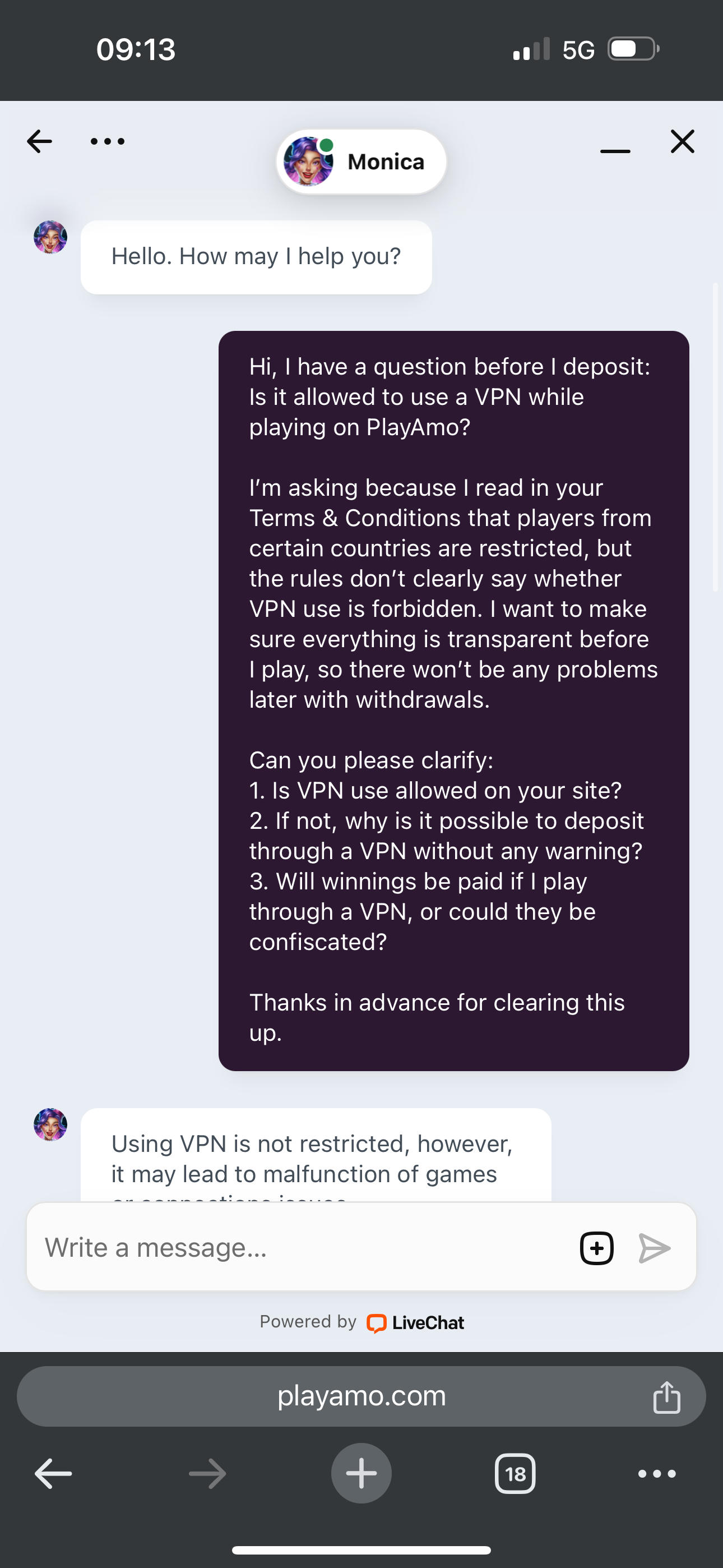Focus the Write a message field

[304, 1248]
